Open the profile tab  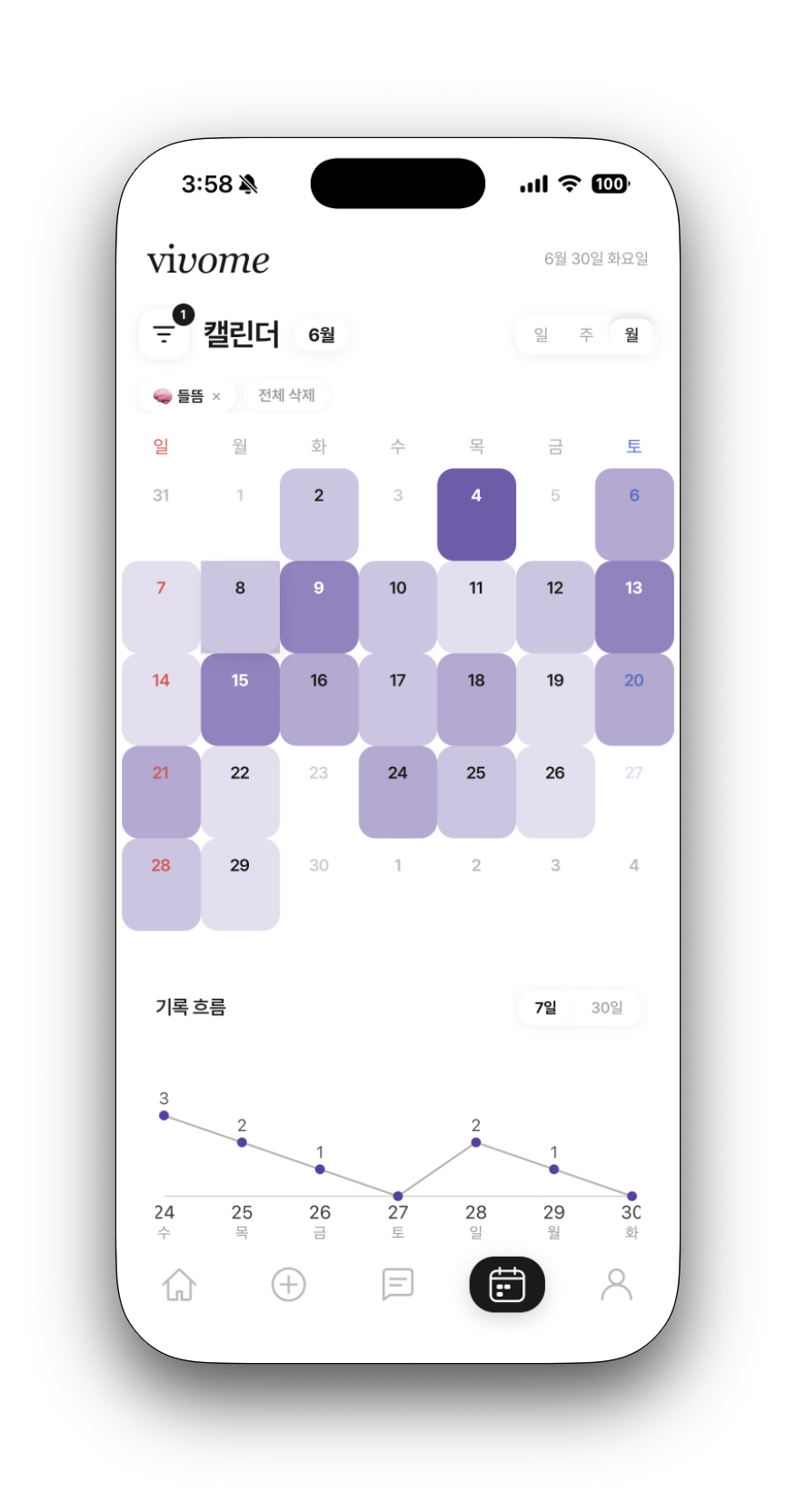(x=616, y=1285)
